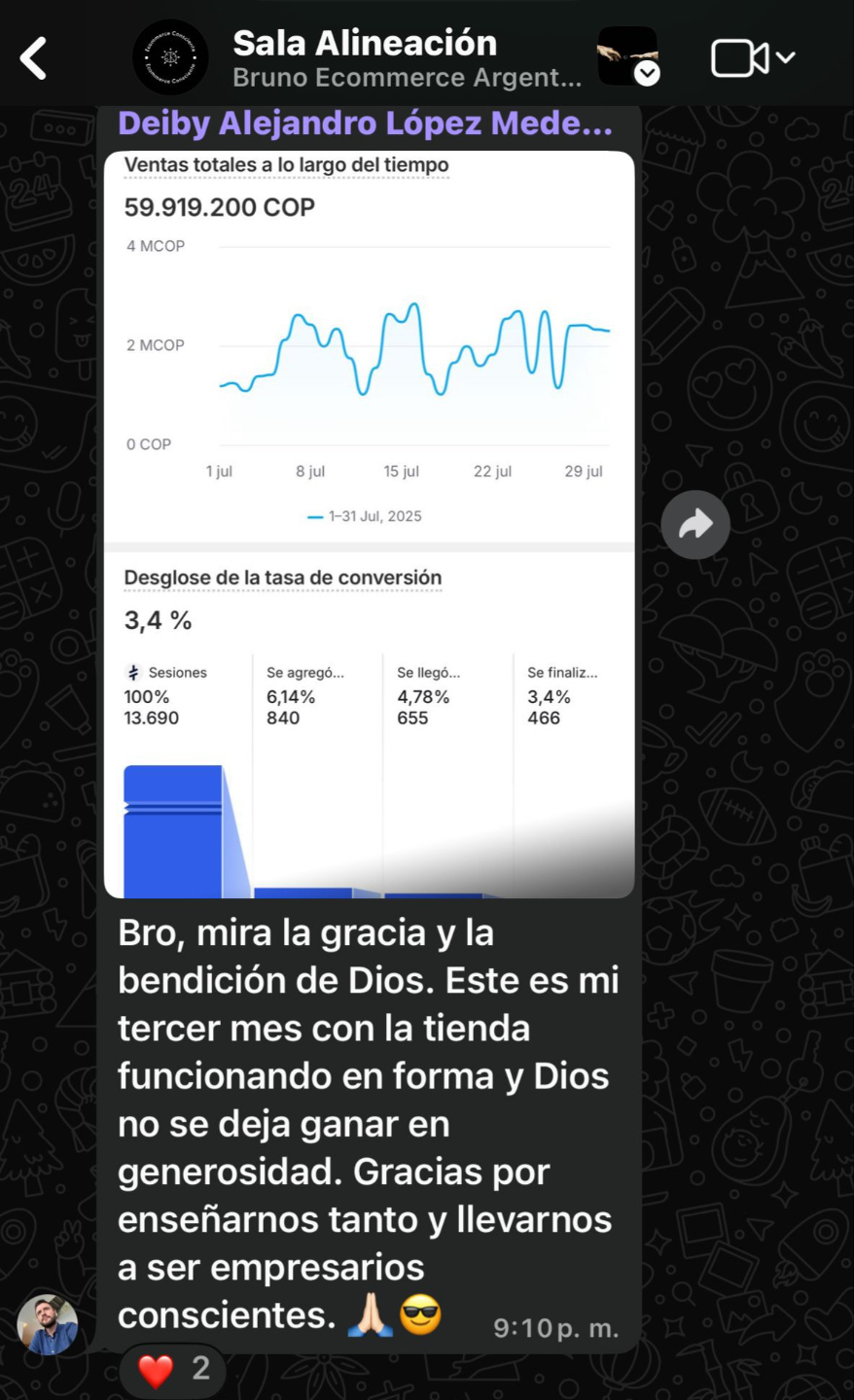Start a video call in the group
The height and width of the screenshot is (1400, 854).
click(739, 58)
